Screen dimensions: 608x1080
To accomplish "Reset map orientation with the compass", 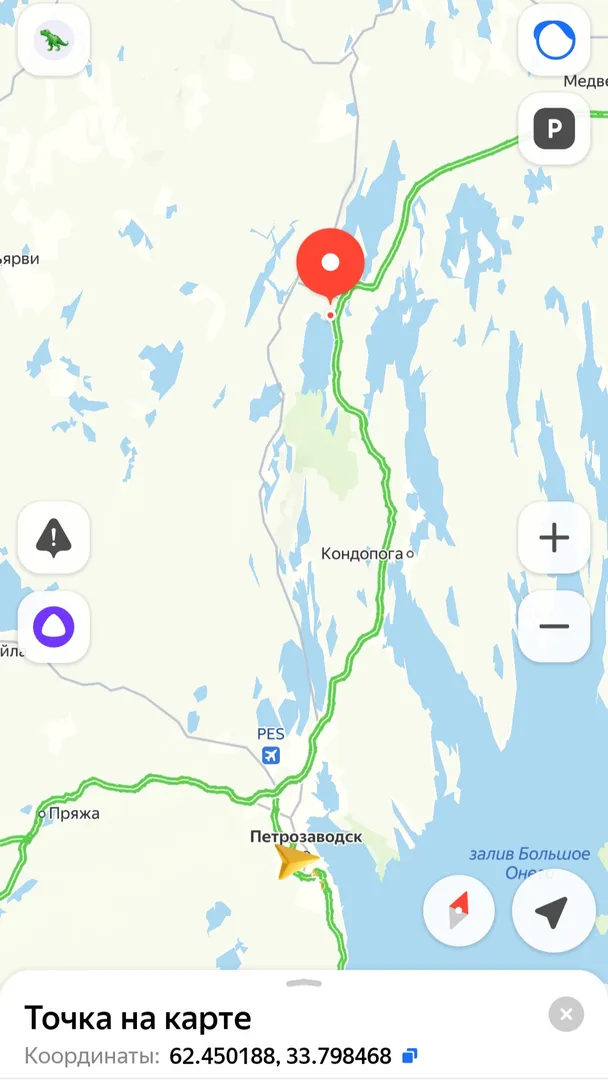I will click(x=459, y=911).
